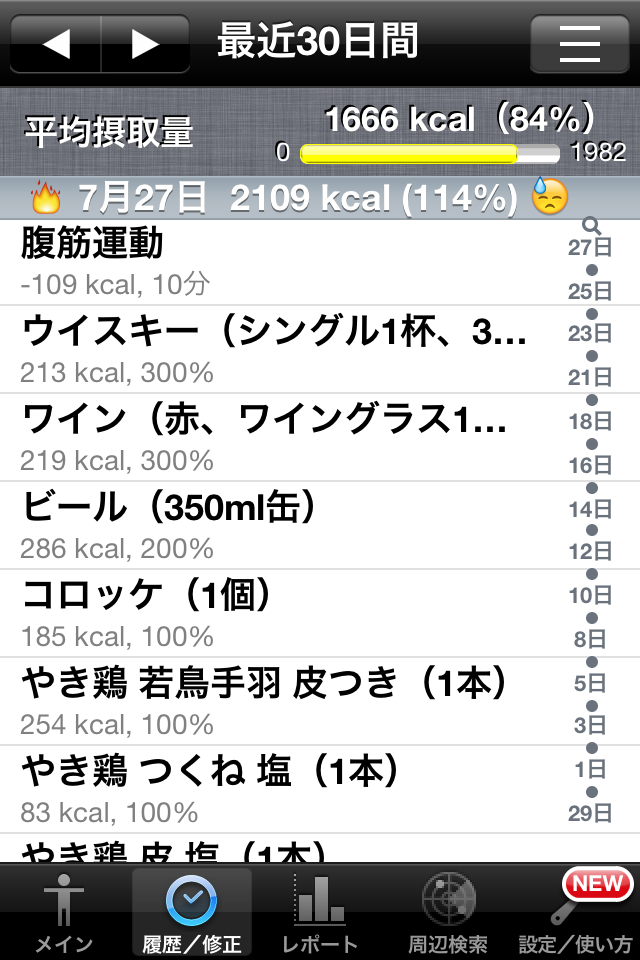This screenshot has height=960, width=640.
Task: Select the やき鶏 つくね 塩 entry
Action: point(280,790)
